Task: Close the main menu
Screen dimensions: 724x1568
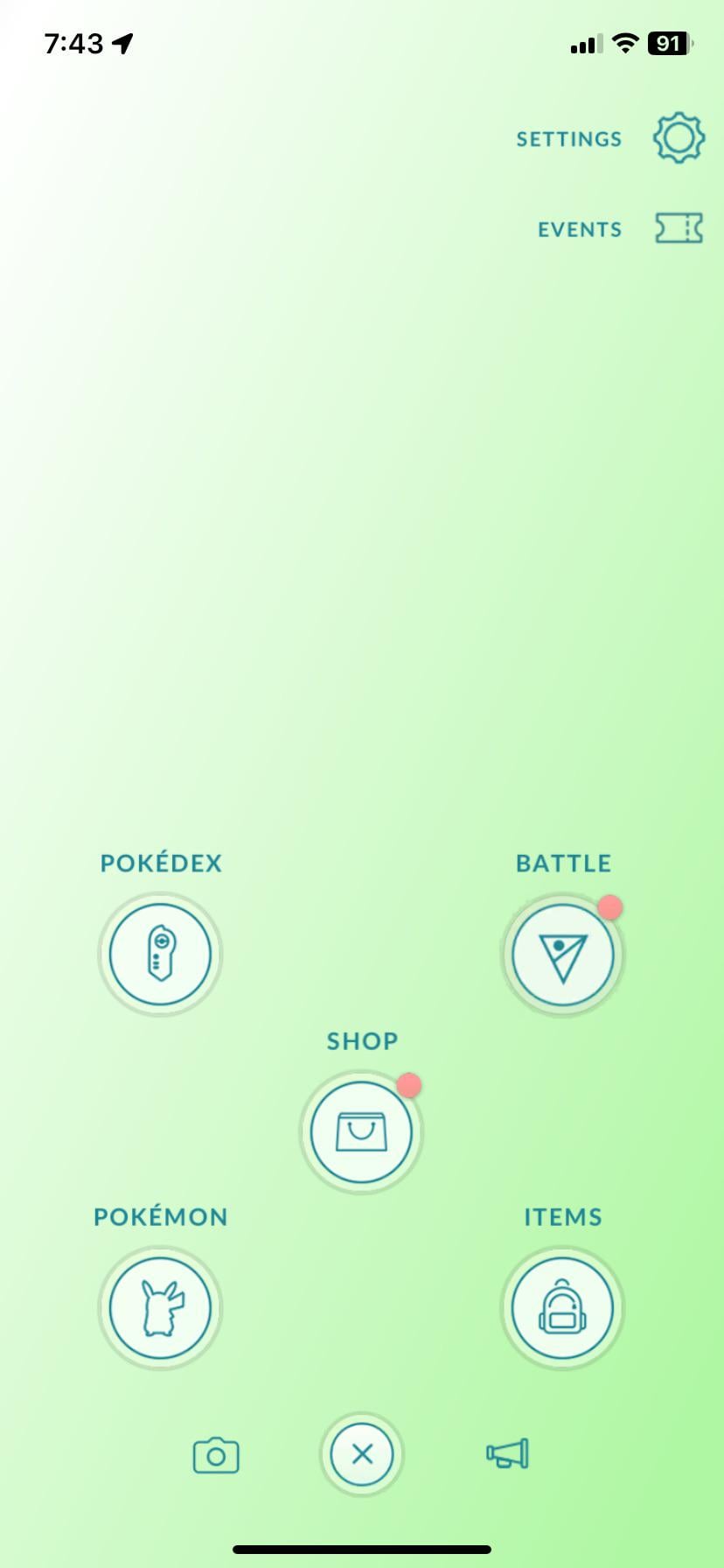Action: tap(361, 1454)
